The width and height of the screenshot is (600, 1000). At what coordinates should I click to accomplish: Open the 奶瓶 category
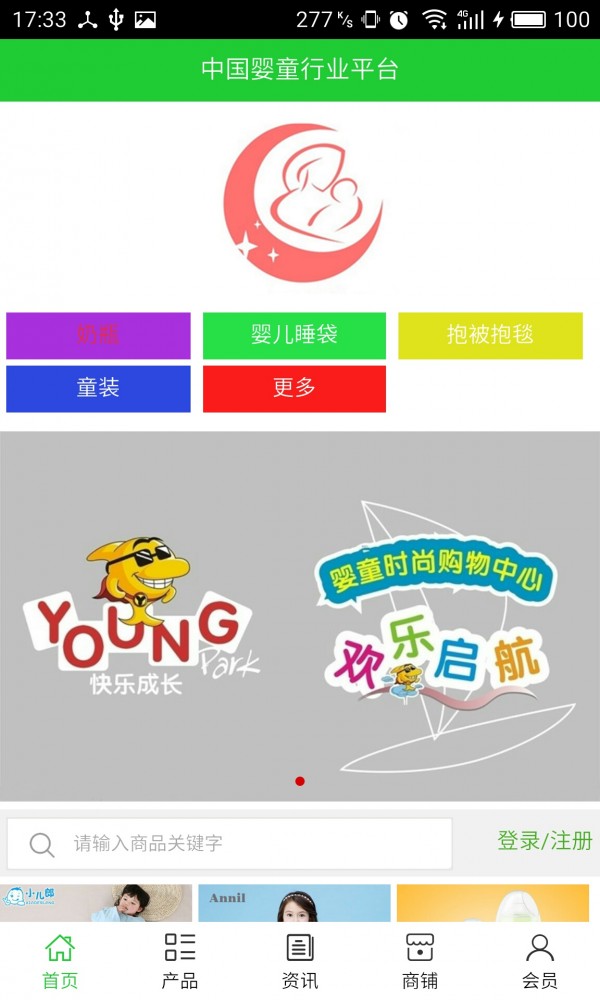[x=98, y=336]
